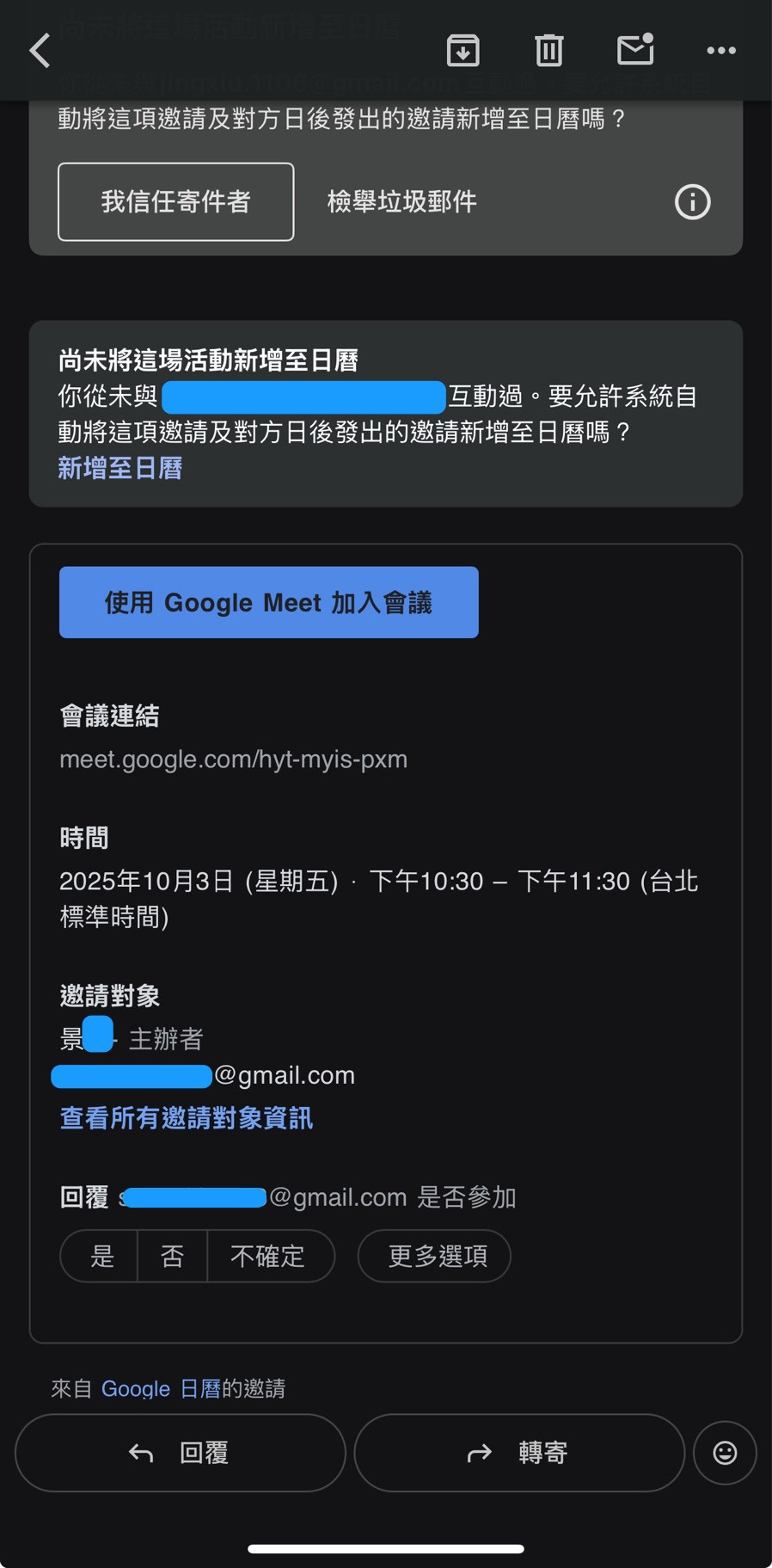The width and height of the screenshot is (772, 1568).
Task: Respond 是 to the invitation
Action: coord(101,1256)
